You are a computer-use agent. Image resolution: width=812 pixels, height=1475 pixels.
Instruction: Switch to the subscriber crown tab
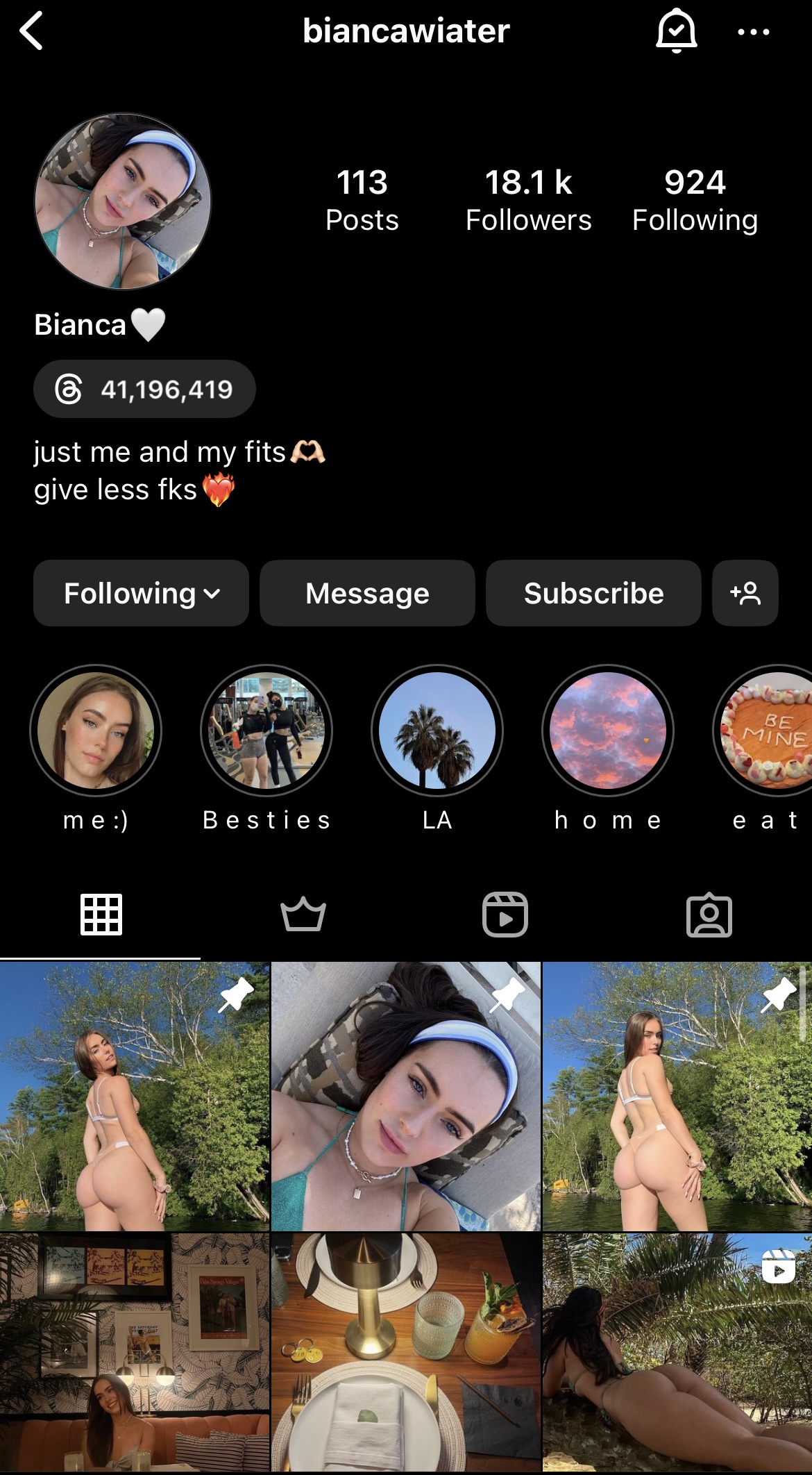pyautogui.click(x=303, y=915)
